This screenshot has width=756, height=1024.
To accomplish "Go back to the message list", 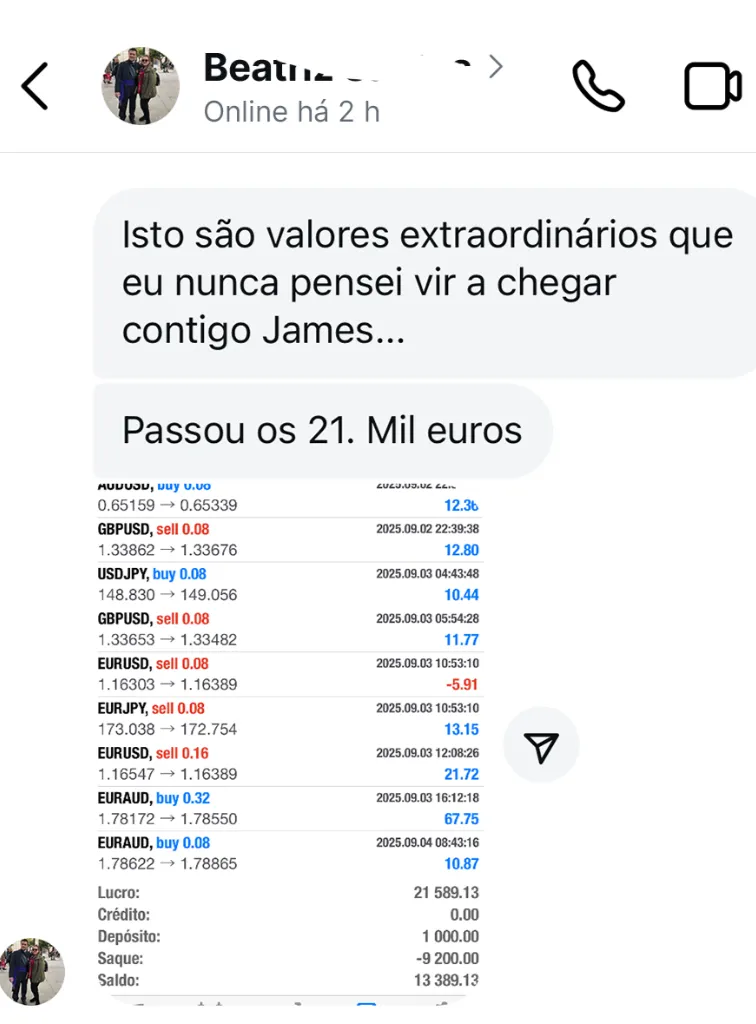I will [x=35, y=86].
